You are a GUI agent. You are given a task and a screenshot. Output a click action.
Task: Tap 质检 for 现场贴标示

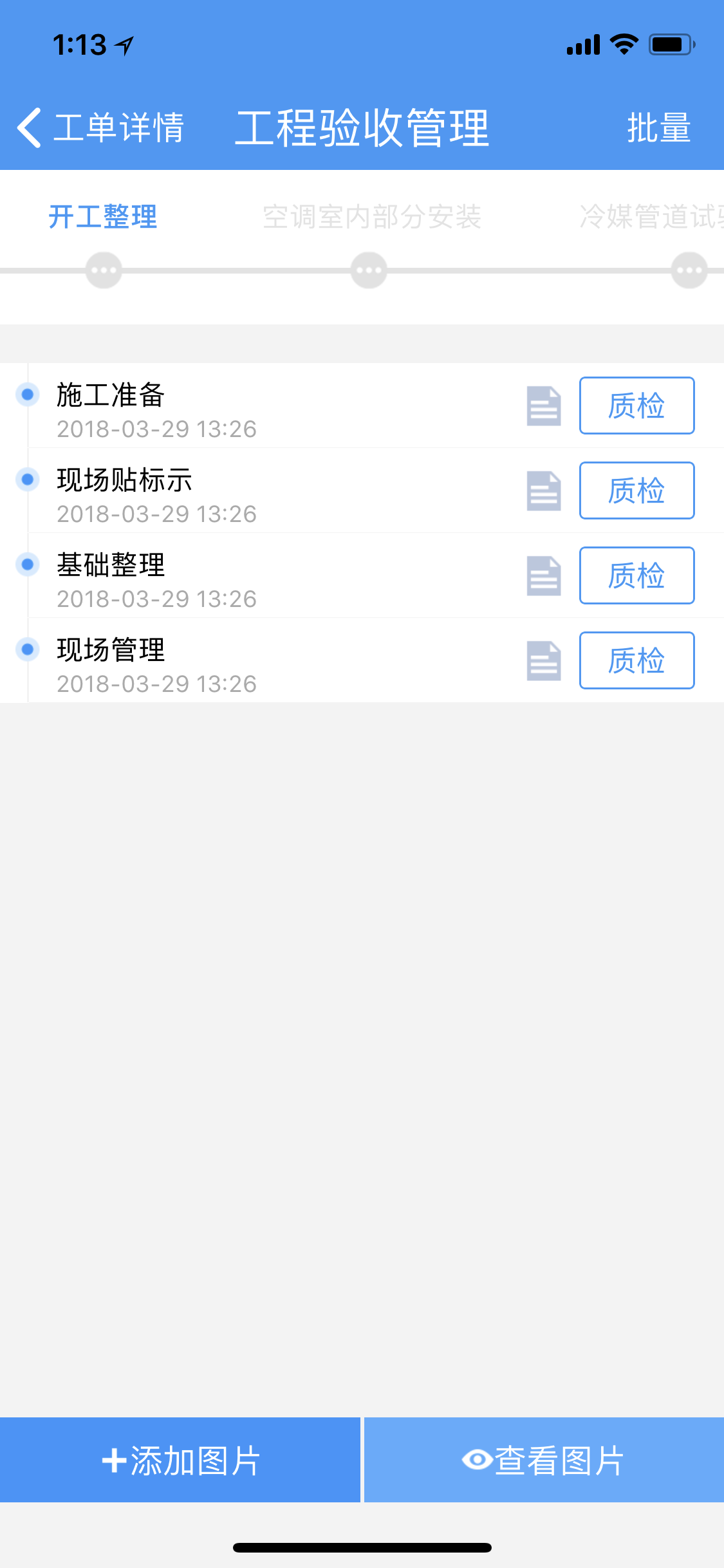pos(636,490)
